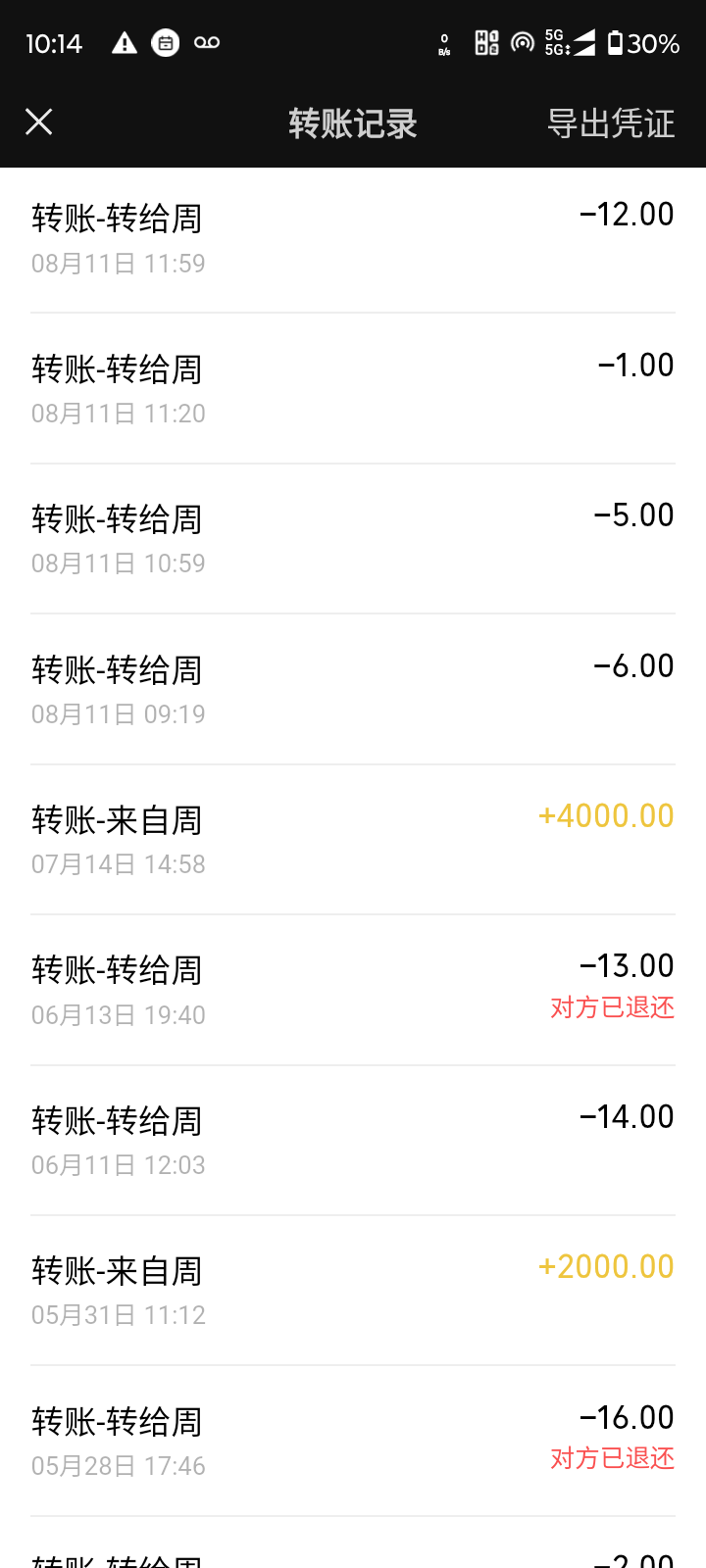Show details of -14.00 transfer 06月11日
This screenshot has width=706, height=1568.
[353, 1141]
